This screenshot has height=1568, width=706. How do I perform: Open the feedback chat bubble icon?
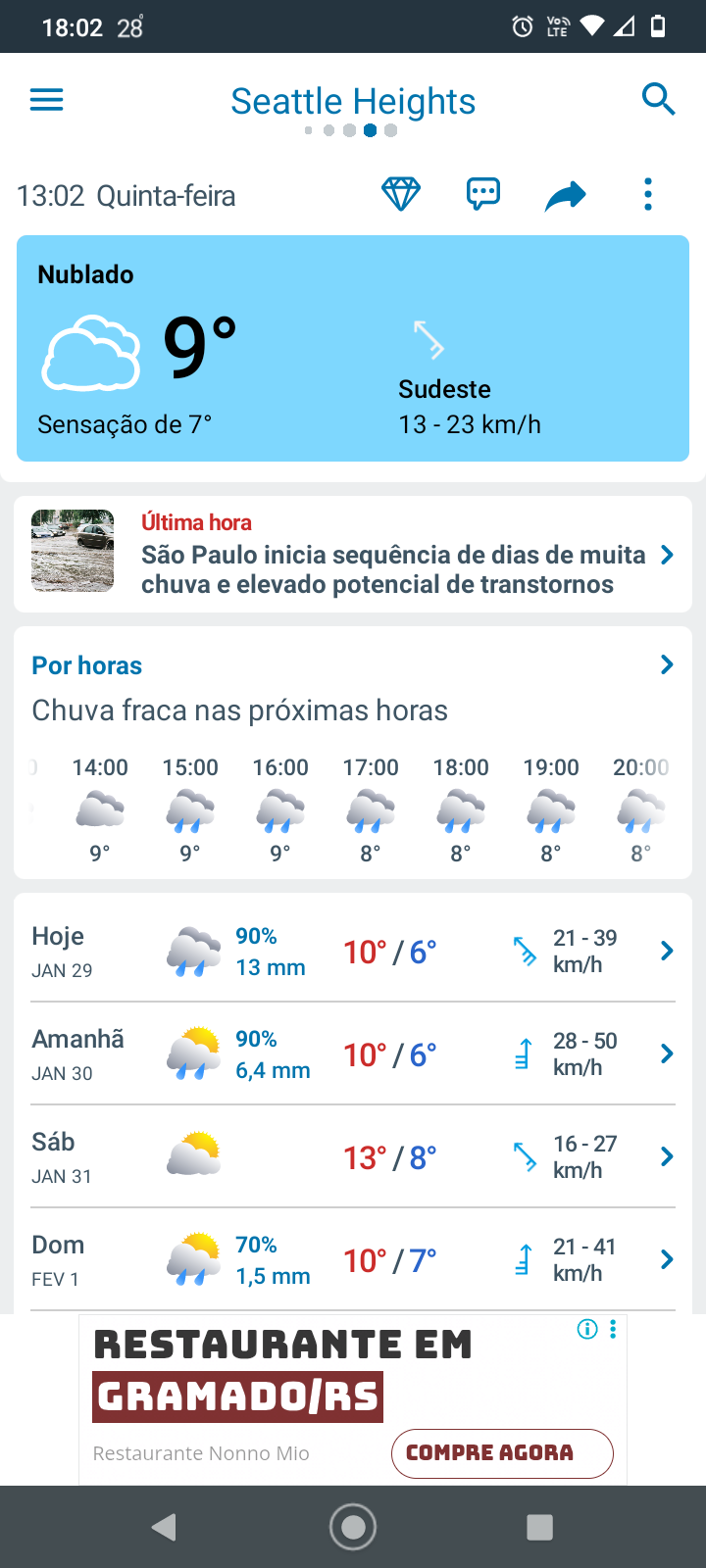click(x=482, y=194)
